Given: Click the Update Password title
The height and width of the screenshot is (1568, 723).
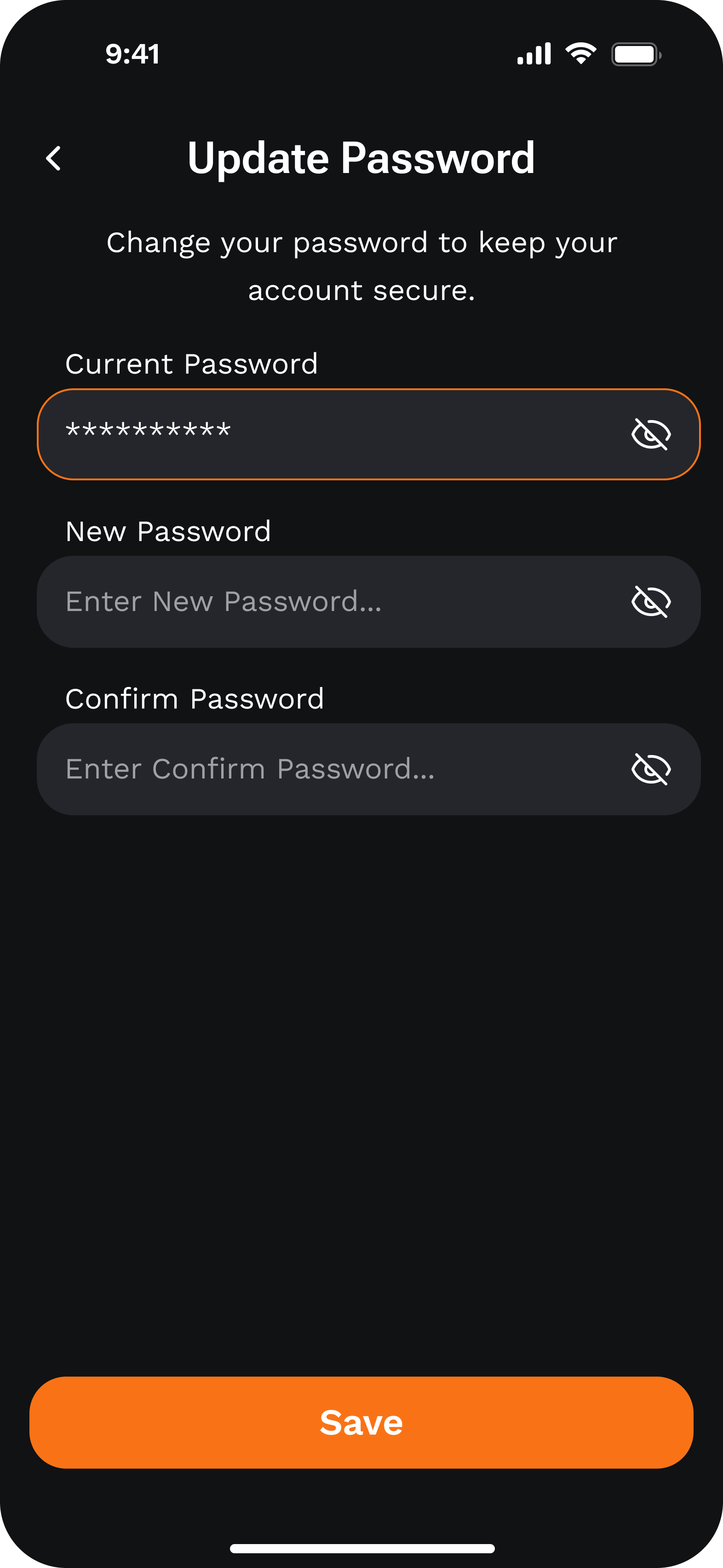Looking at the screenshot, I should click(361, 158).
